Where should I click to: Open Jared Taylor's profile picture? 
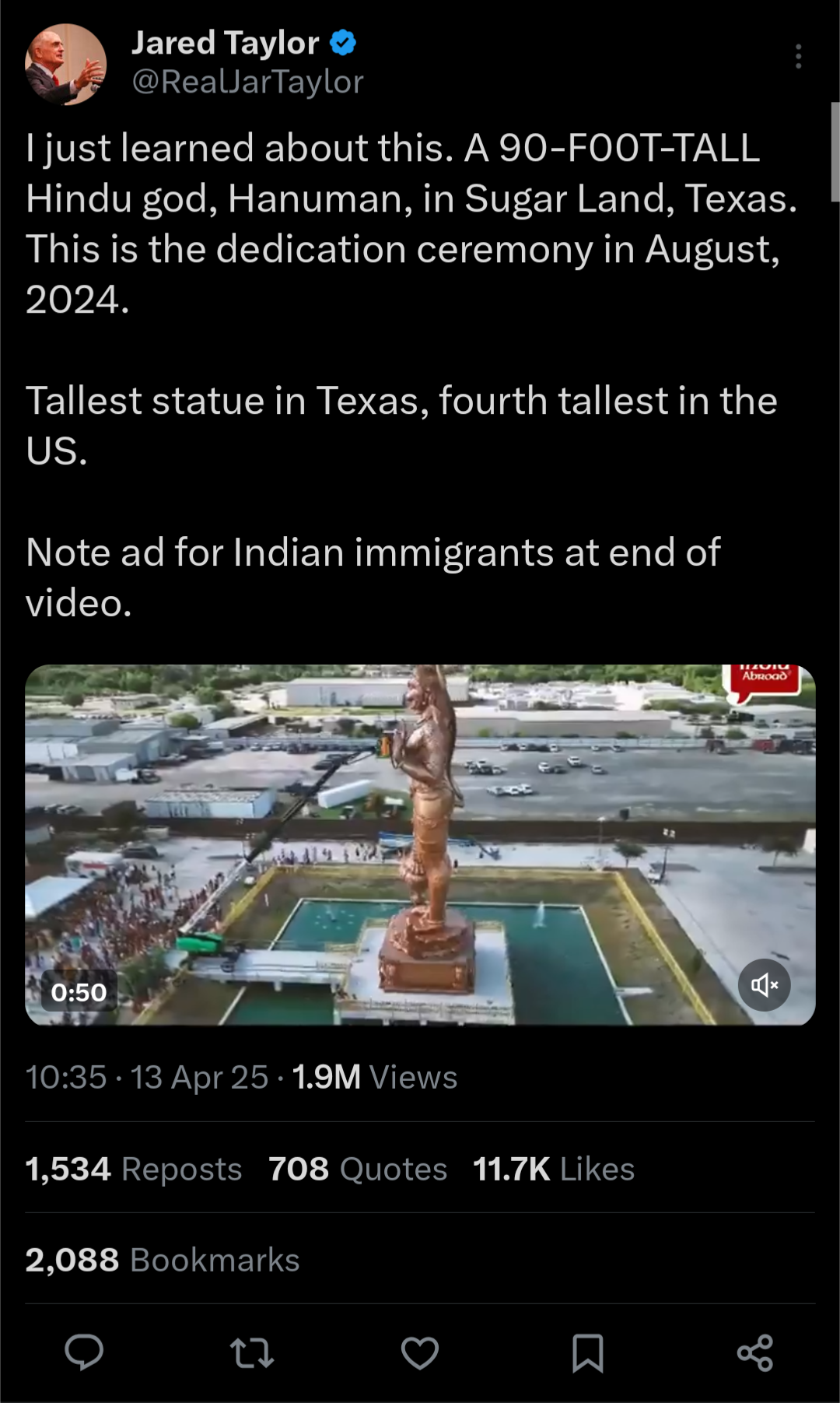[65, 65]
